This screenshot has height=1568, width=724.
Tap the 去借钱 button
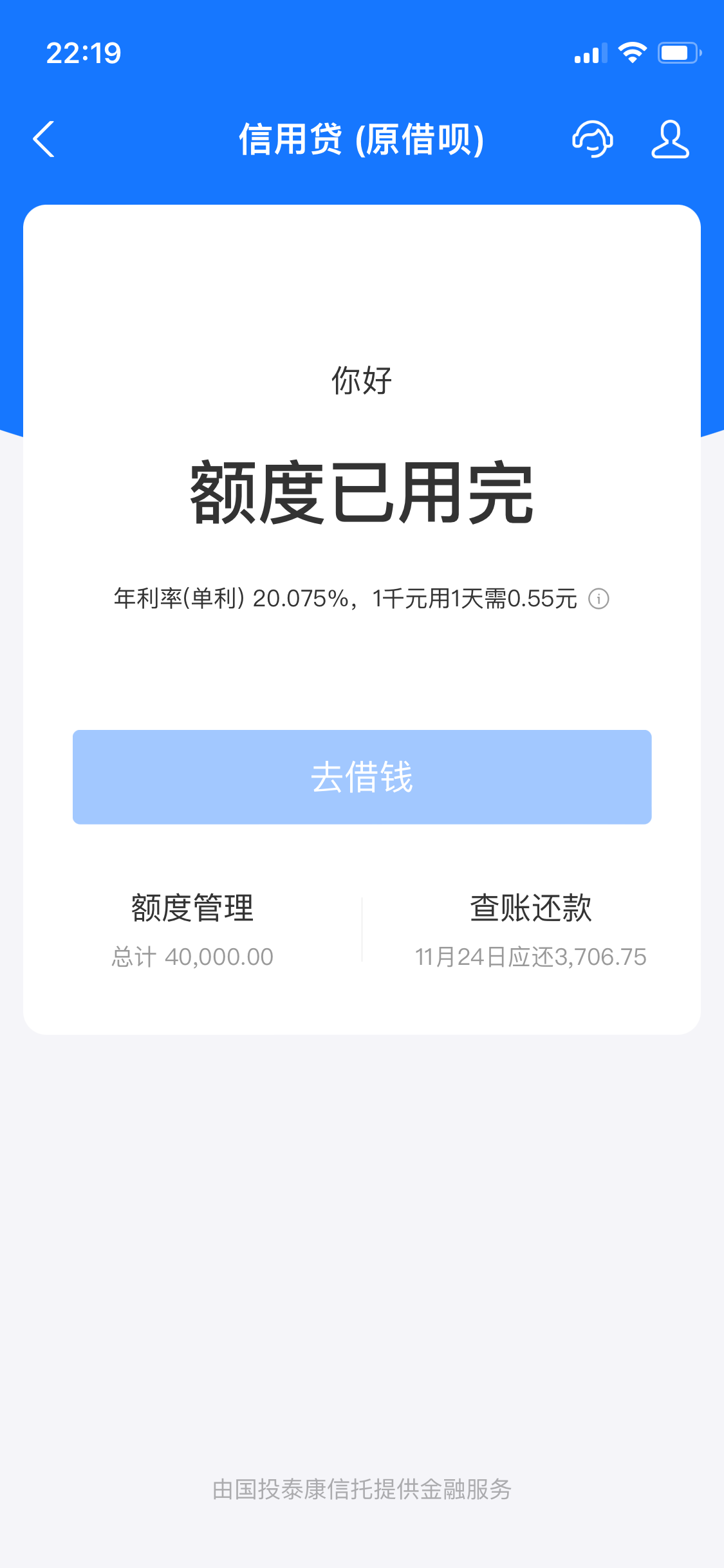362,777
